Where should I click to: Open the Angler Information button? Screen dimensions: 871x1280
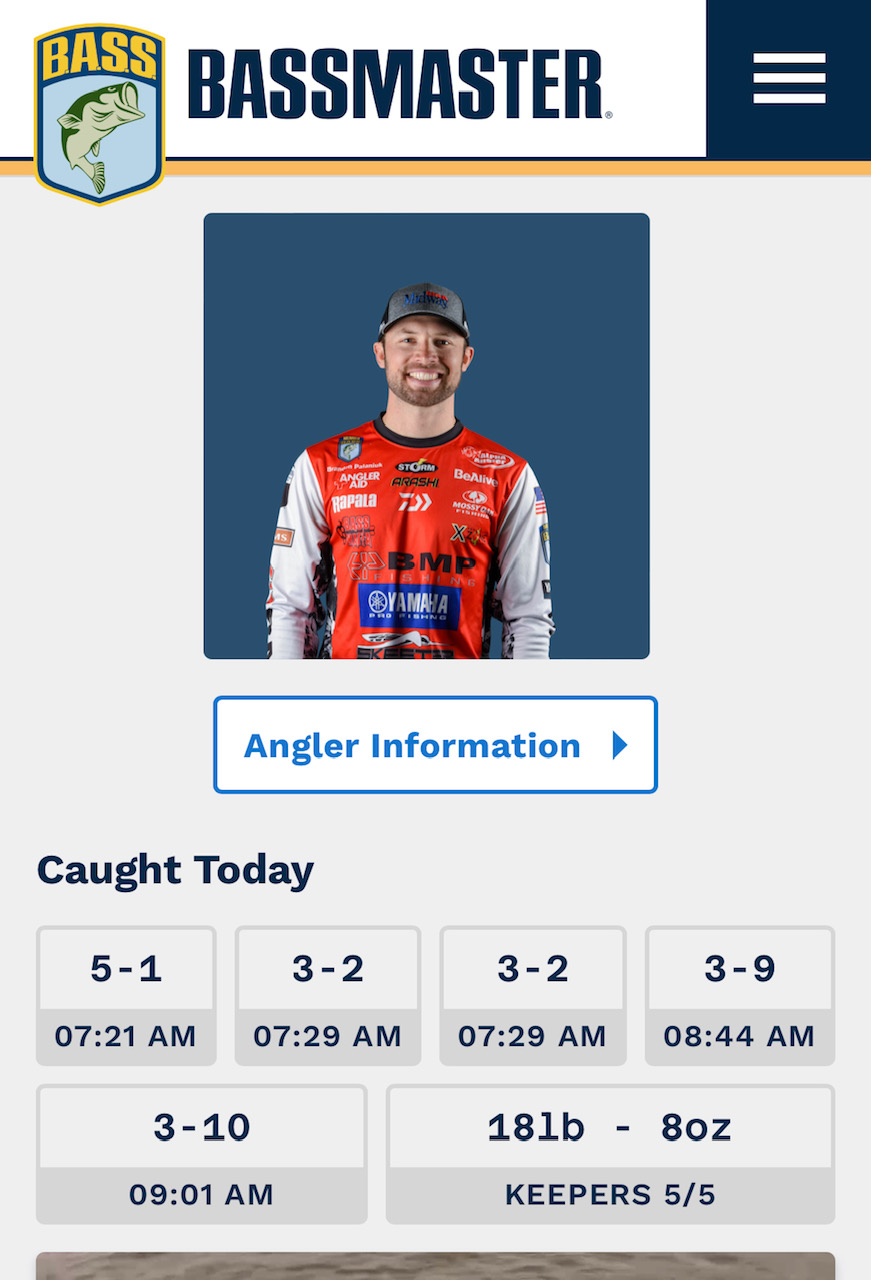tap(435, 745)
